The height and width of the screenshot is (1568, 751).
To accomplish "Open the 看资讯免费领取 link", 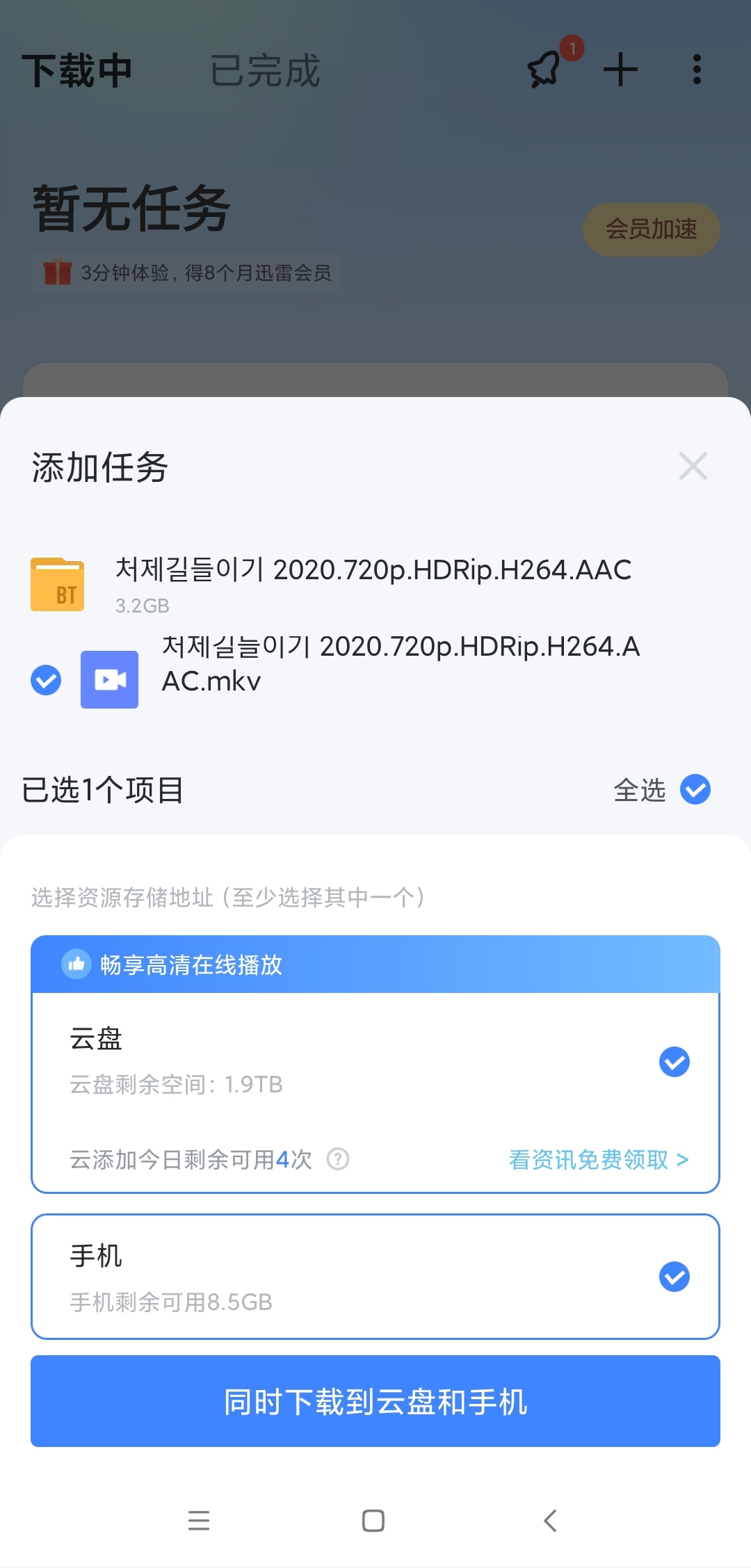I will coord(598,1159).
